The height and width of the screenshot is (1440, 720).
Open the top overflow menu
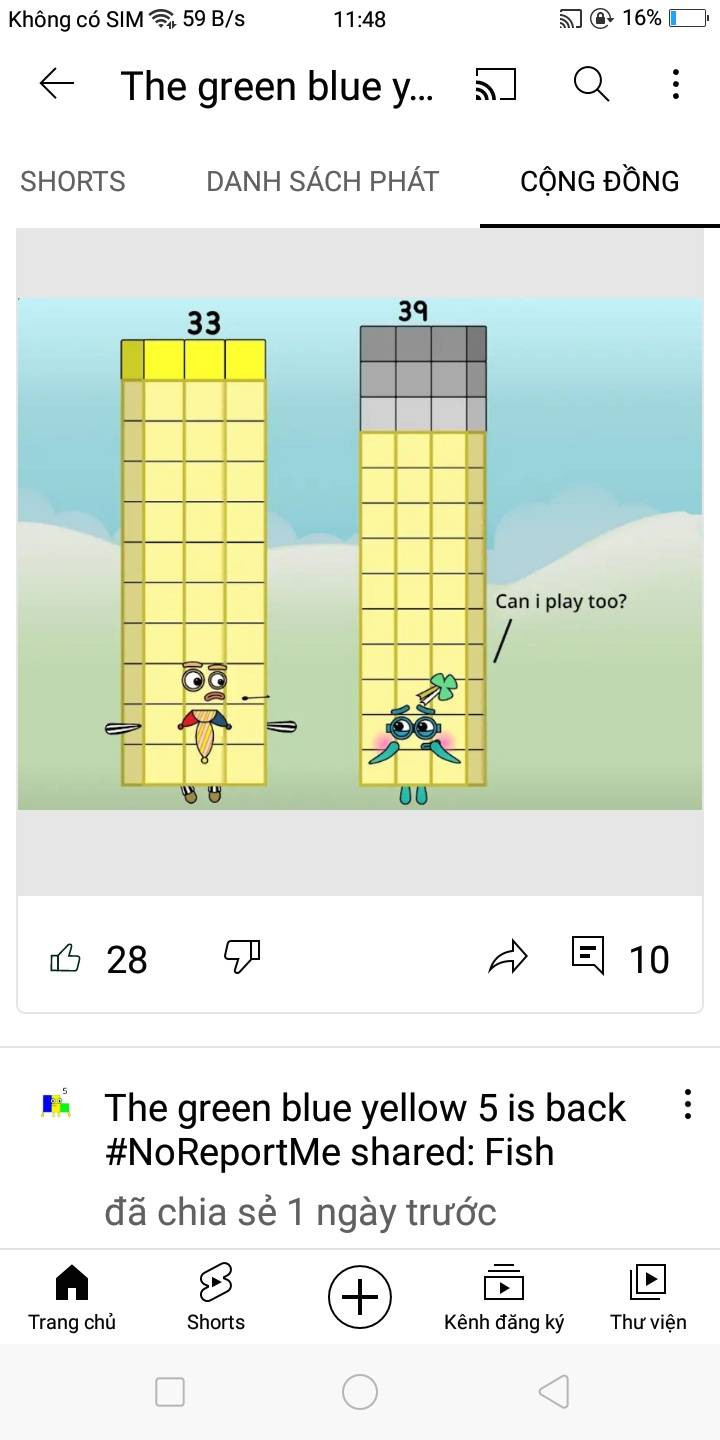click(x=676, y=86)
